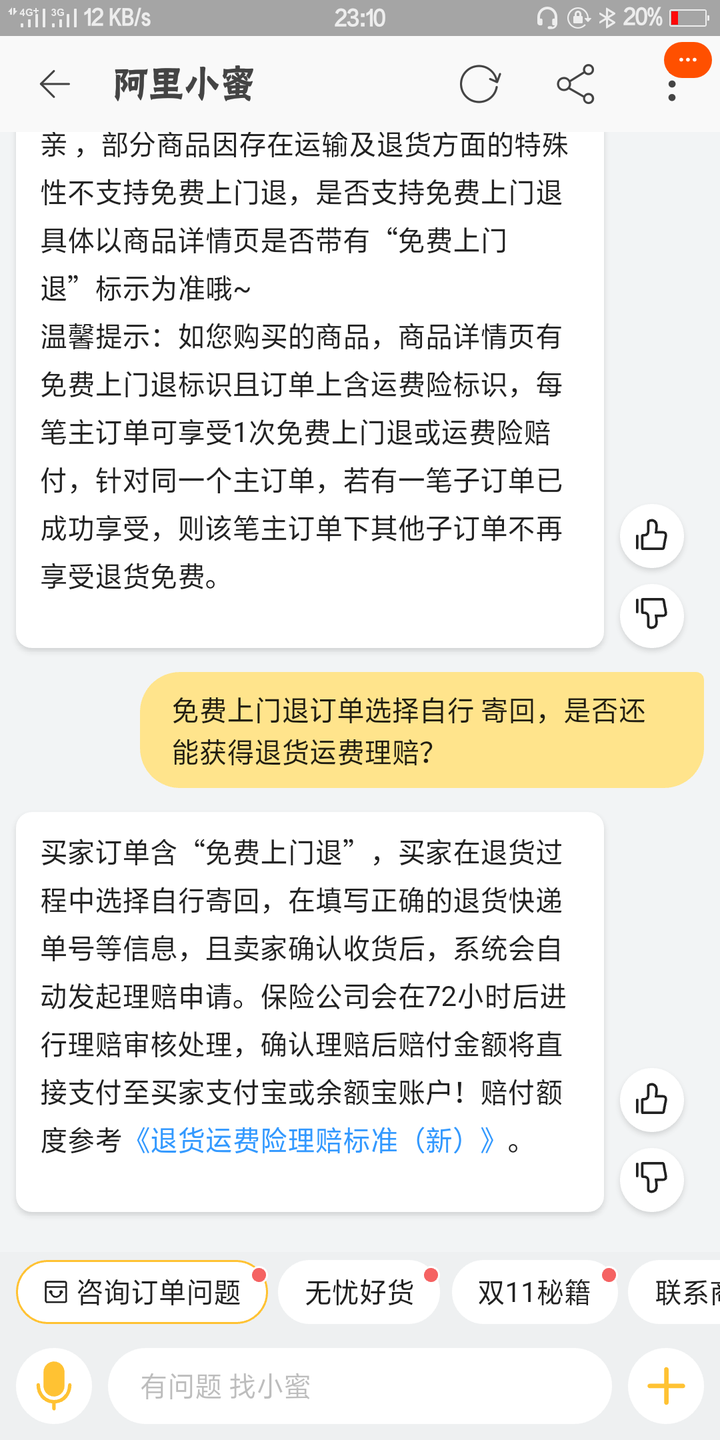Focus the 有问题 找小蜜 input field

(x=360, y=1386)
